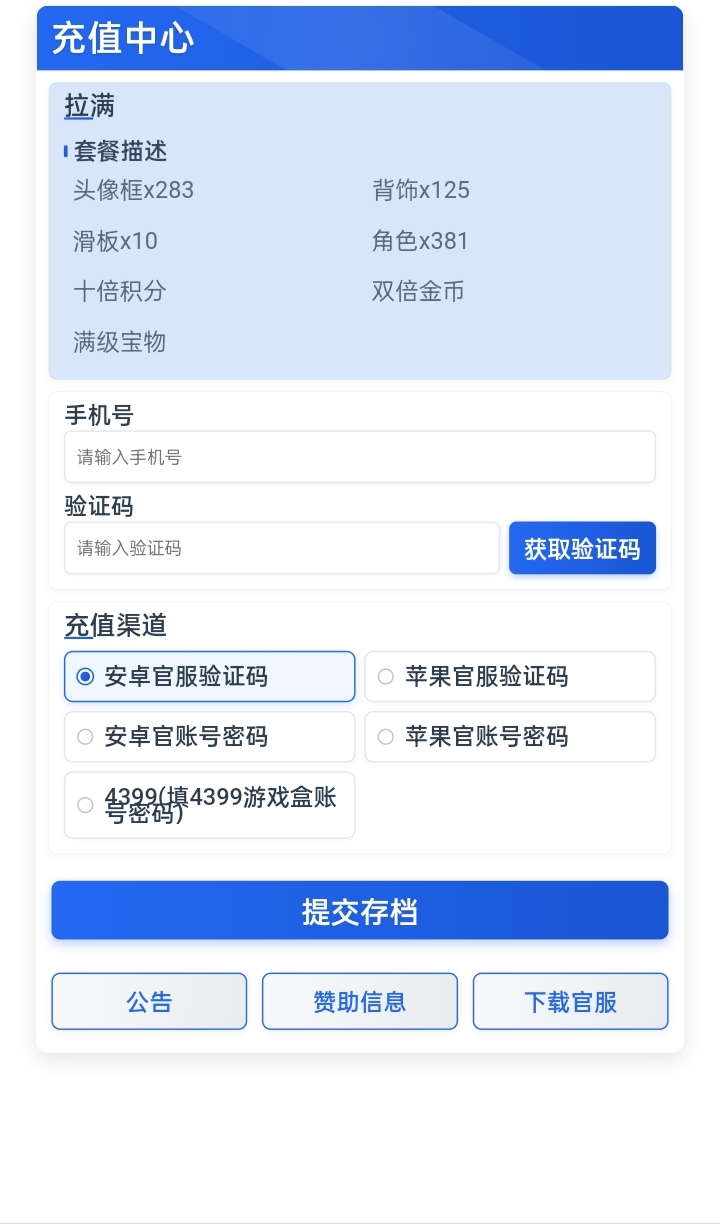Request a code with 获取验证码
Image resolution: width=720 pixels, height=1224 pixels.
click(582, 548)
